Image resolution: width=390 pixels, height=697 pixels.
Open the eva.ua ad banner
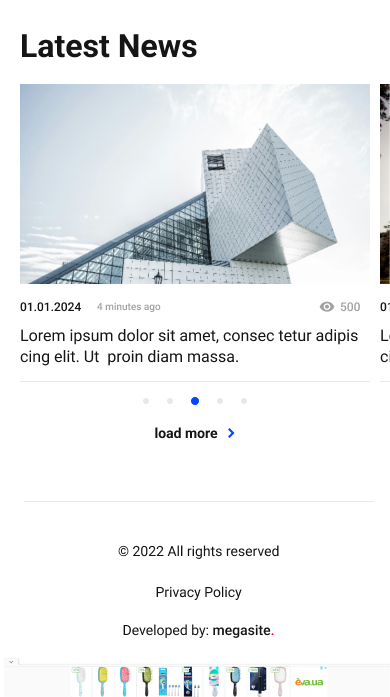[x=199, y=681]
